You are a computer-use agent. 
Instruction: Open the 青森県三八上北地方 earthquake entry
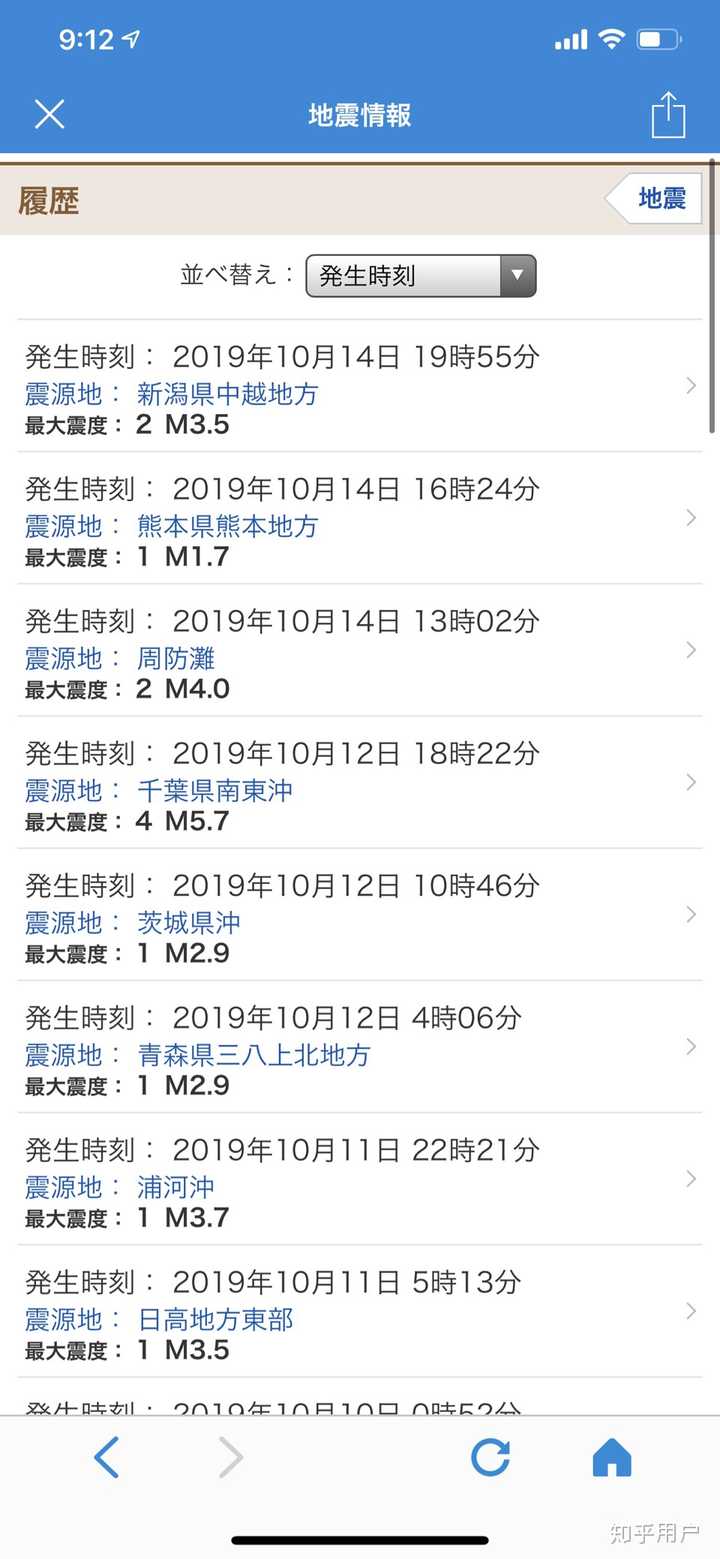pos(358,1048)
